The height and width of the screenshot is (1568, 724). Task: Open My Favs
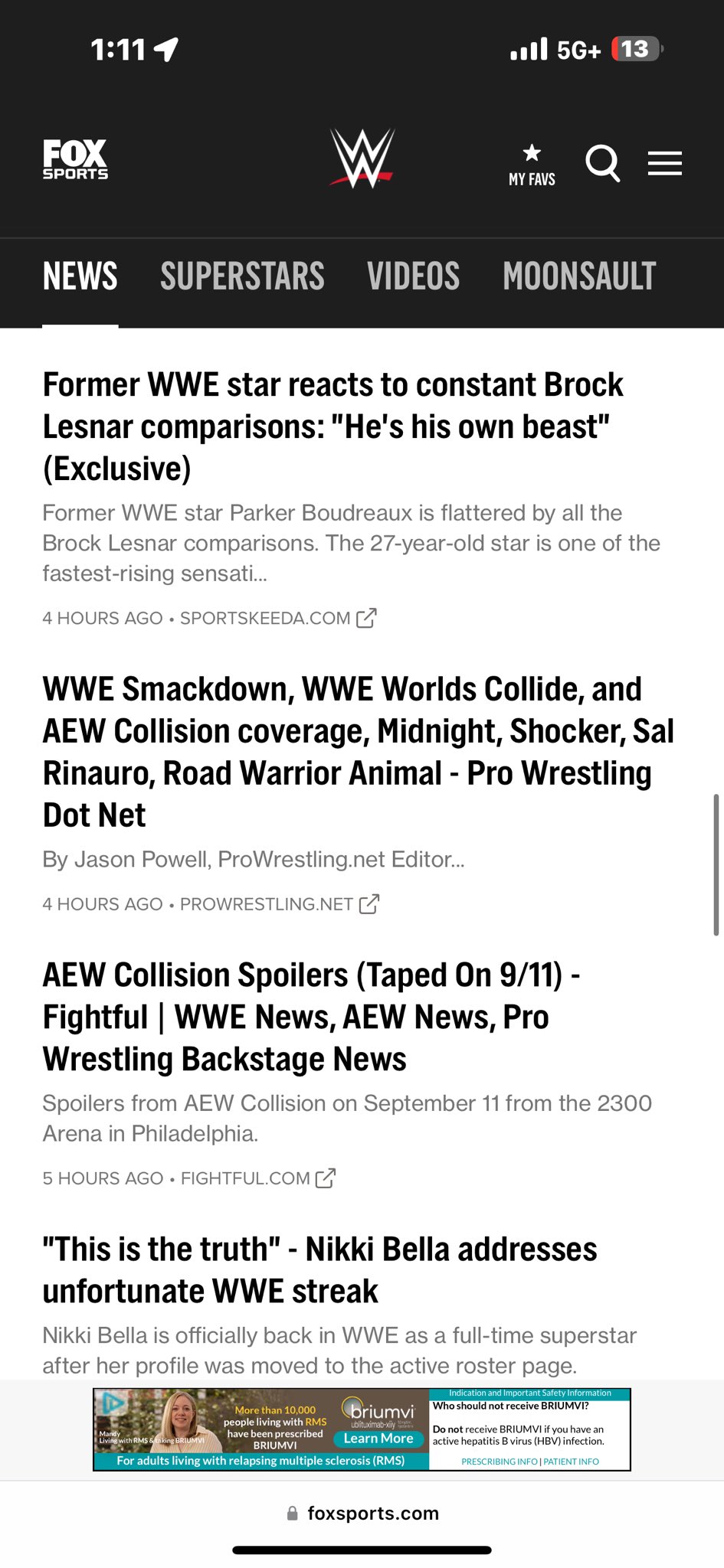click(532, 165)
